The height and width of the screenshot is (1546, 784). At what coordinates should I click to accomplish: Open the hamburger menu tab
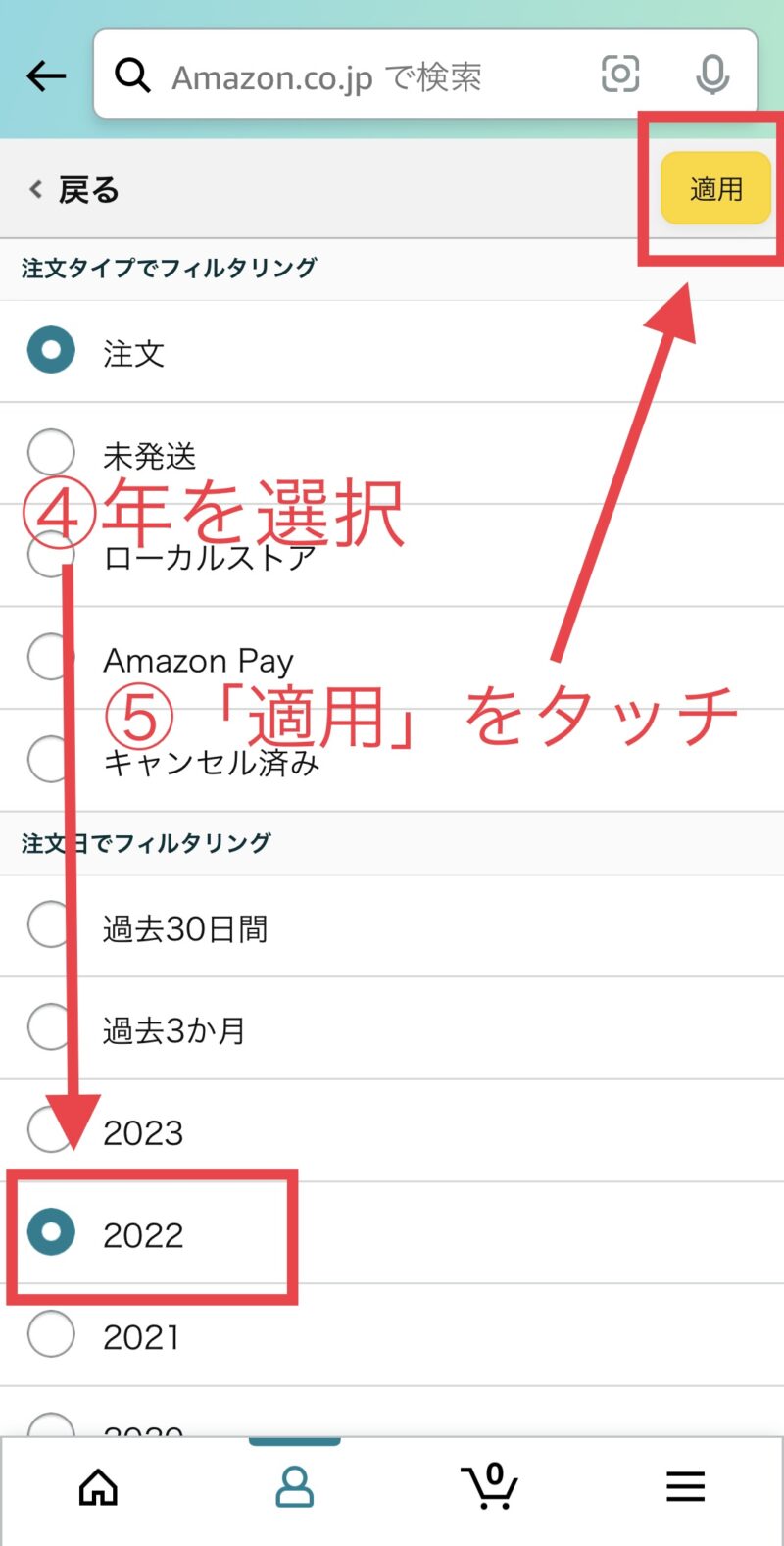[685, 1488]
